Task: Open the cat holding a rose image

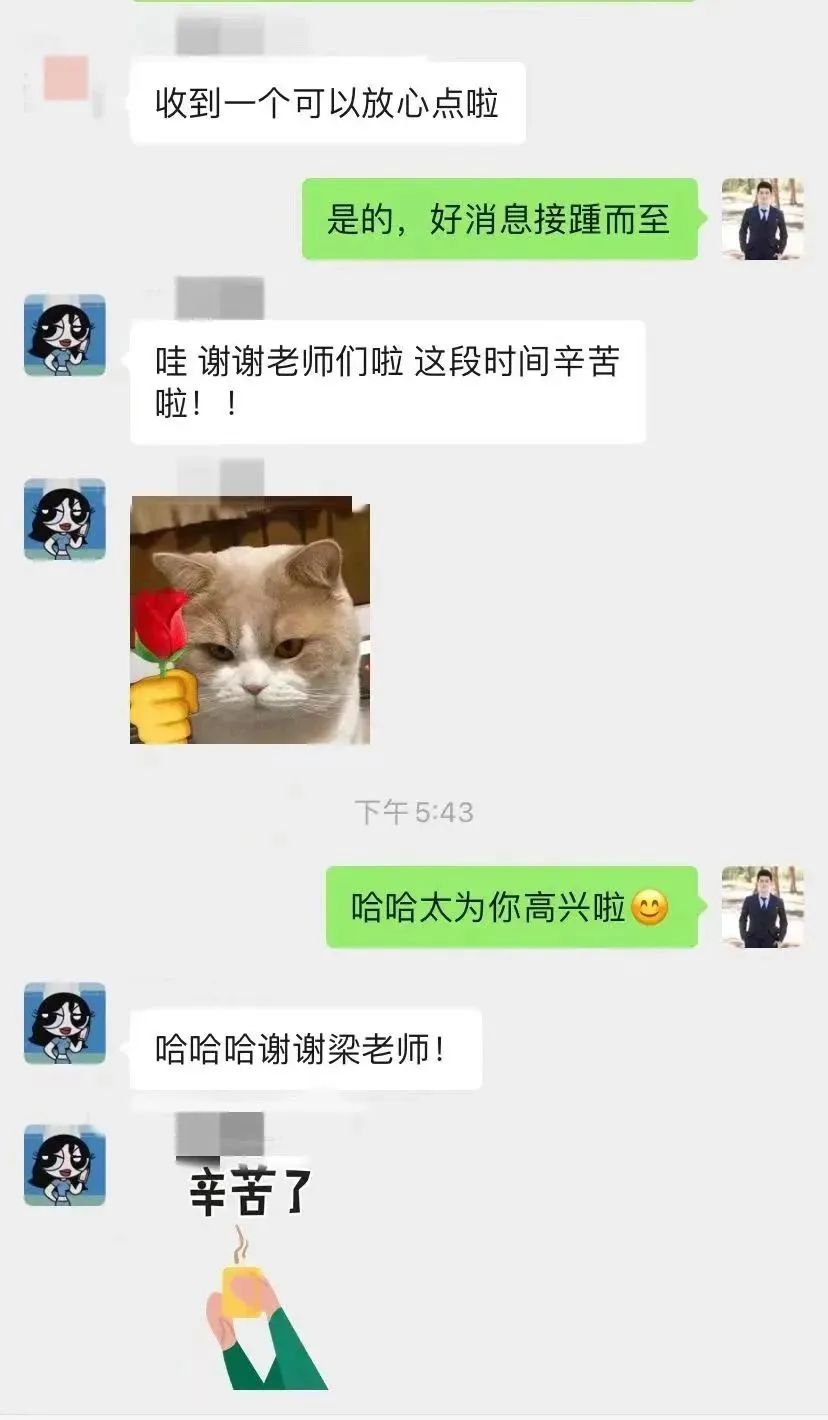Action: [x=250, y=620]
